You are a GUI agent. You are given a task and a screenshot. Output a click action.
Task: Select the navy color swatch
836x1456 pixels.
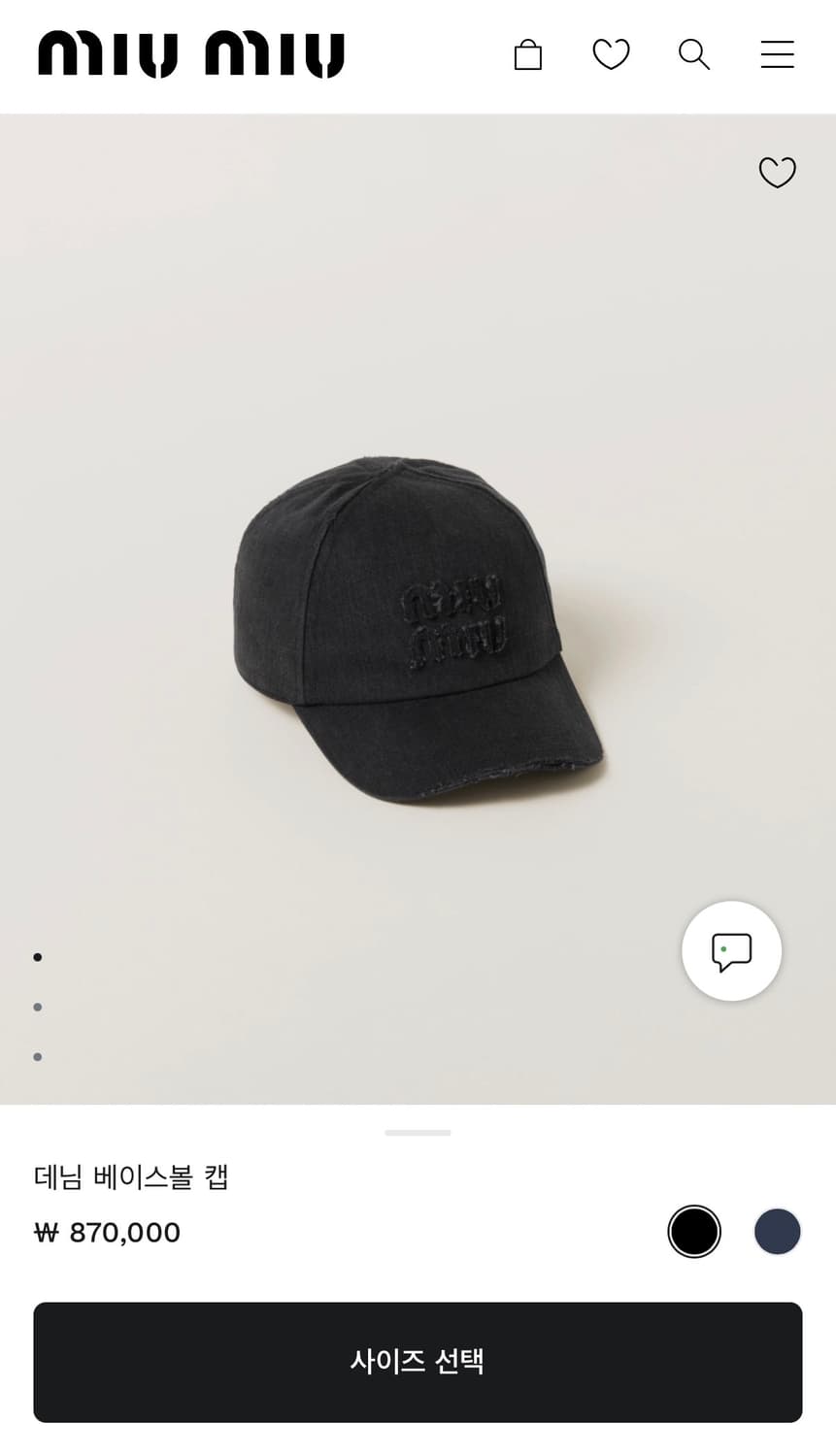[x=777, y=1232]
